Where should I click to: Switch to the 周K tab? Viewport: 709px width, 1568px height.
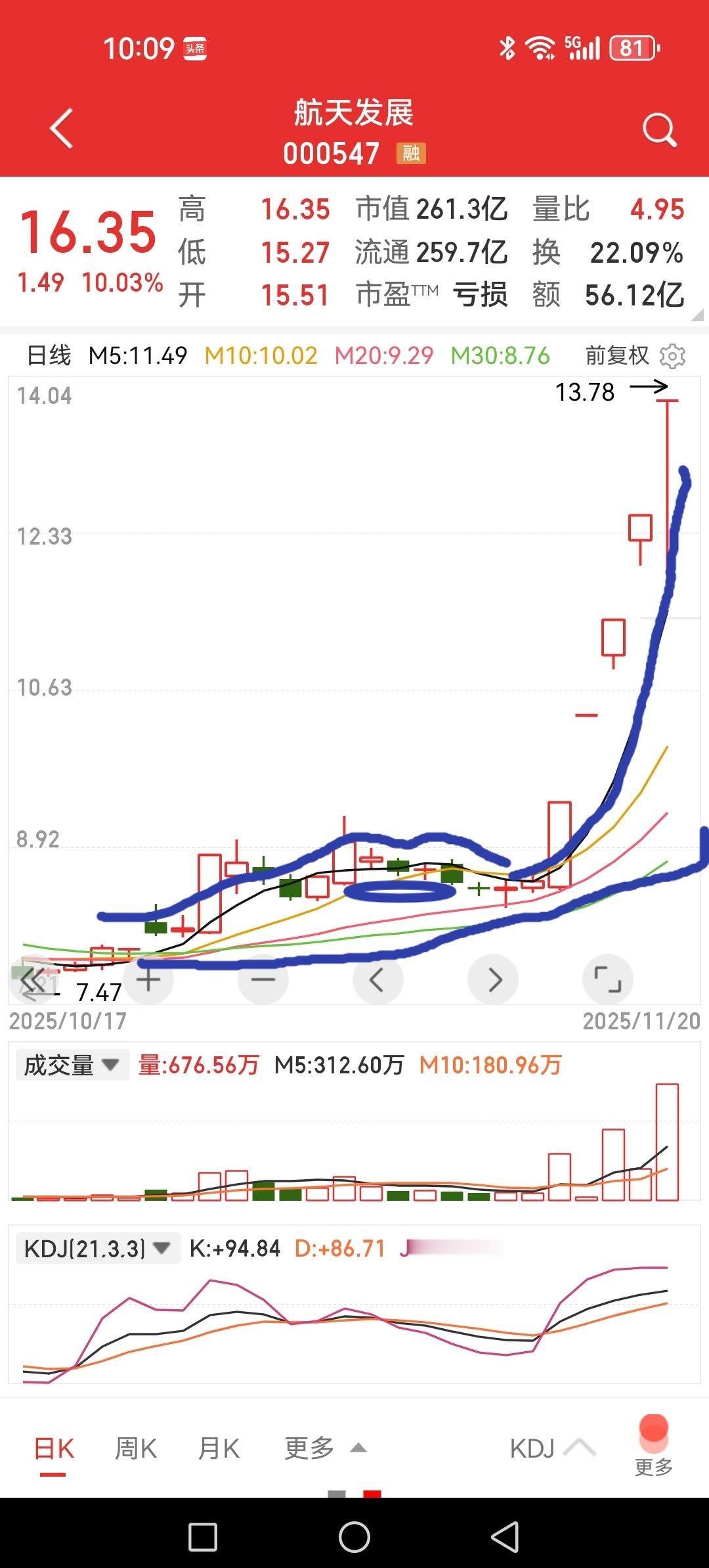(x=135, y=1448)
